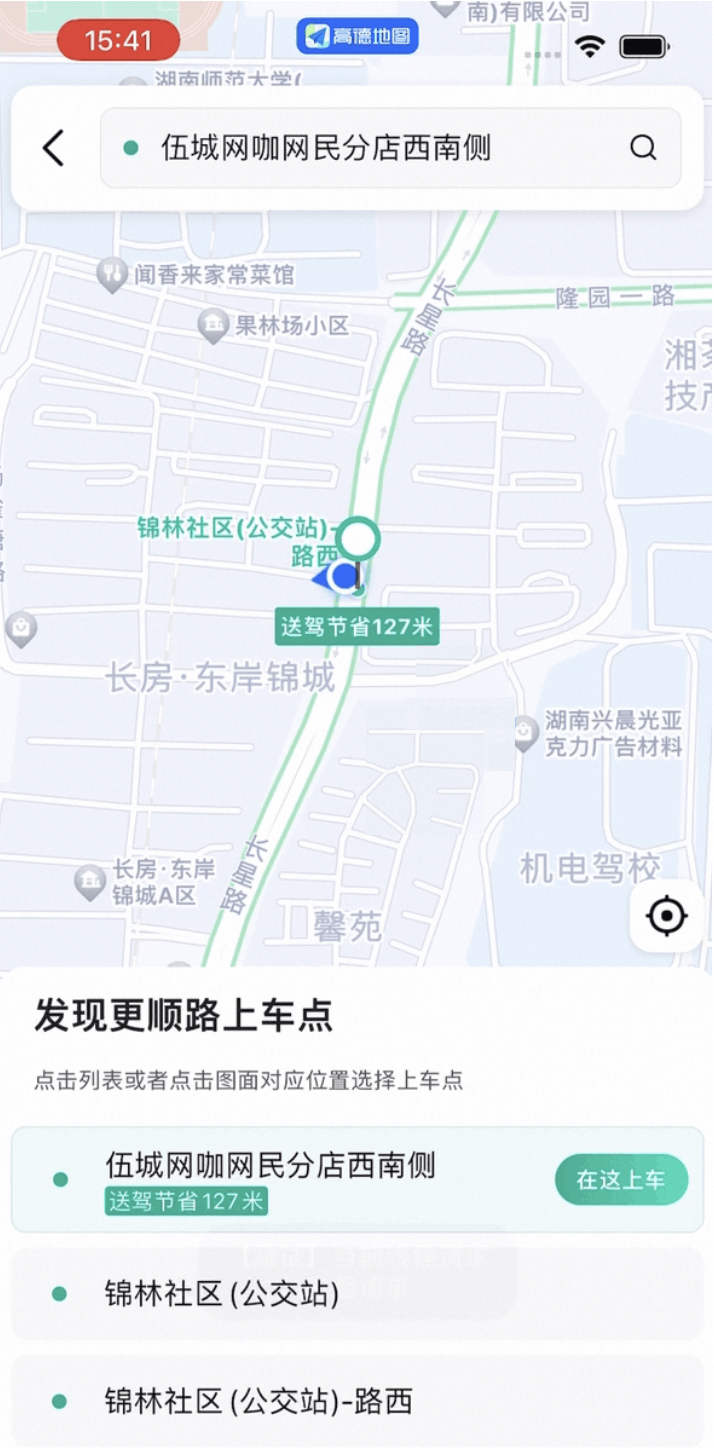
Task: Recenter map with the locate button
Action: pos(667,915)
